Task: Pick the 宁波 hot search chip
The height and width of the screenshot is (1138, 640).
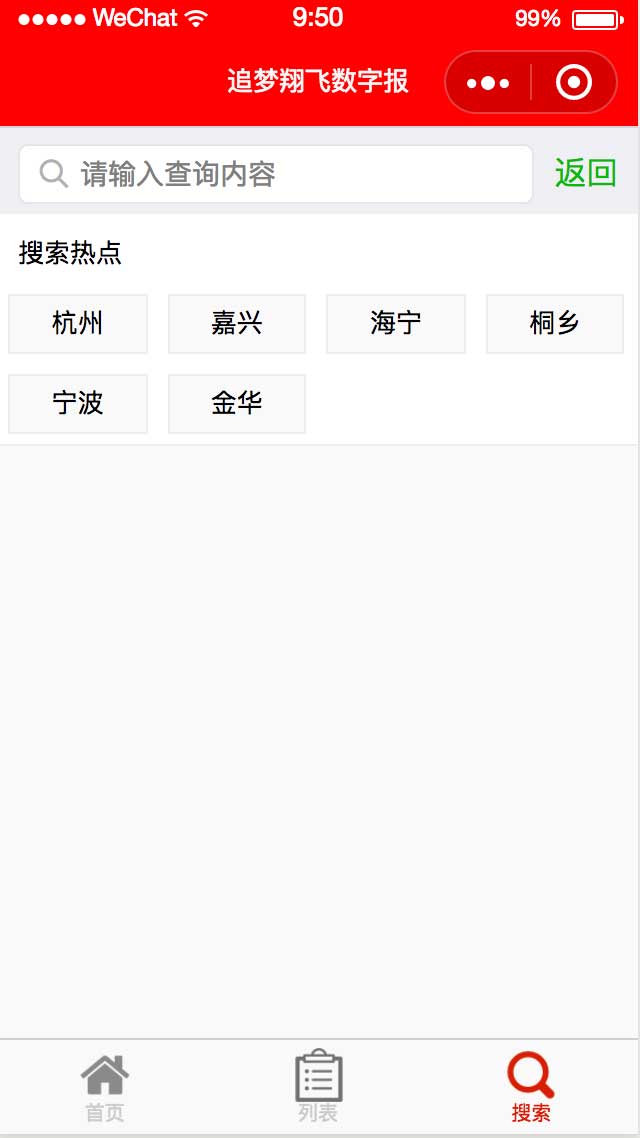Action: (x=78, y=404)
